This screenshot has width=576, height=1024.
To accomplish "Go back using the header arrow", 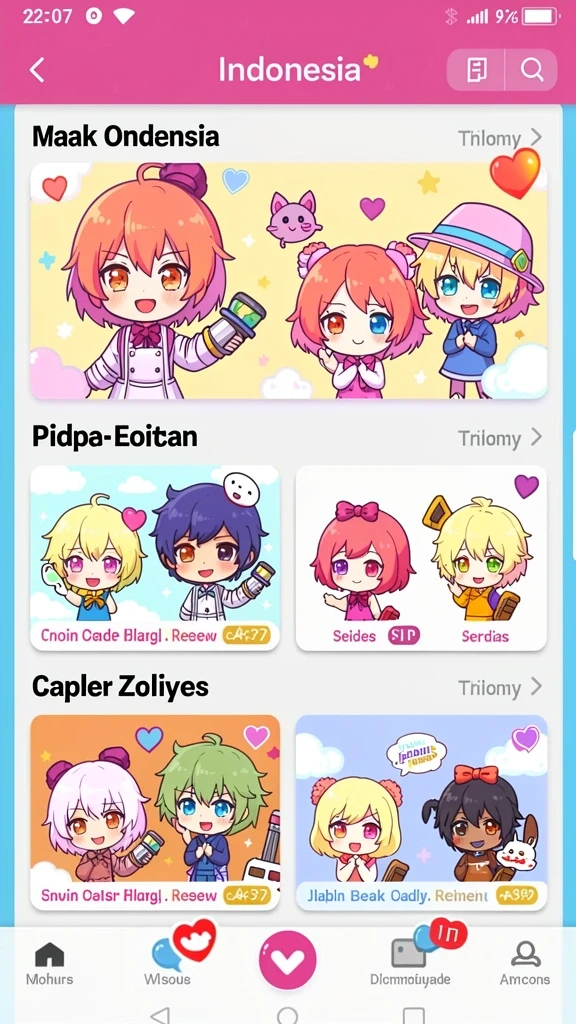I will (x=37, y=70).
